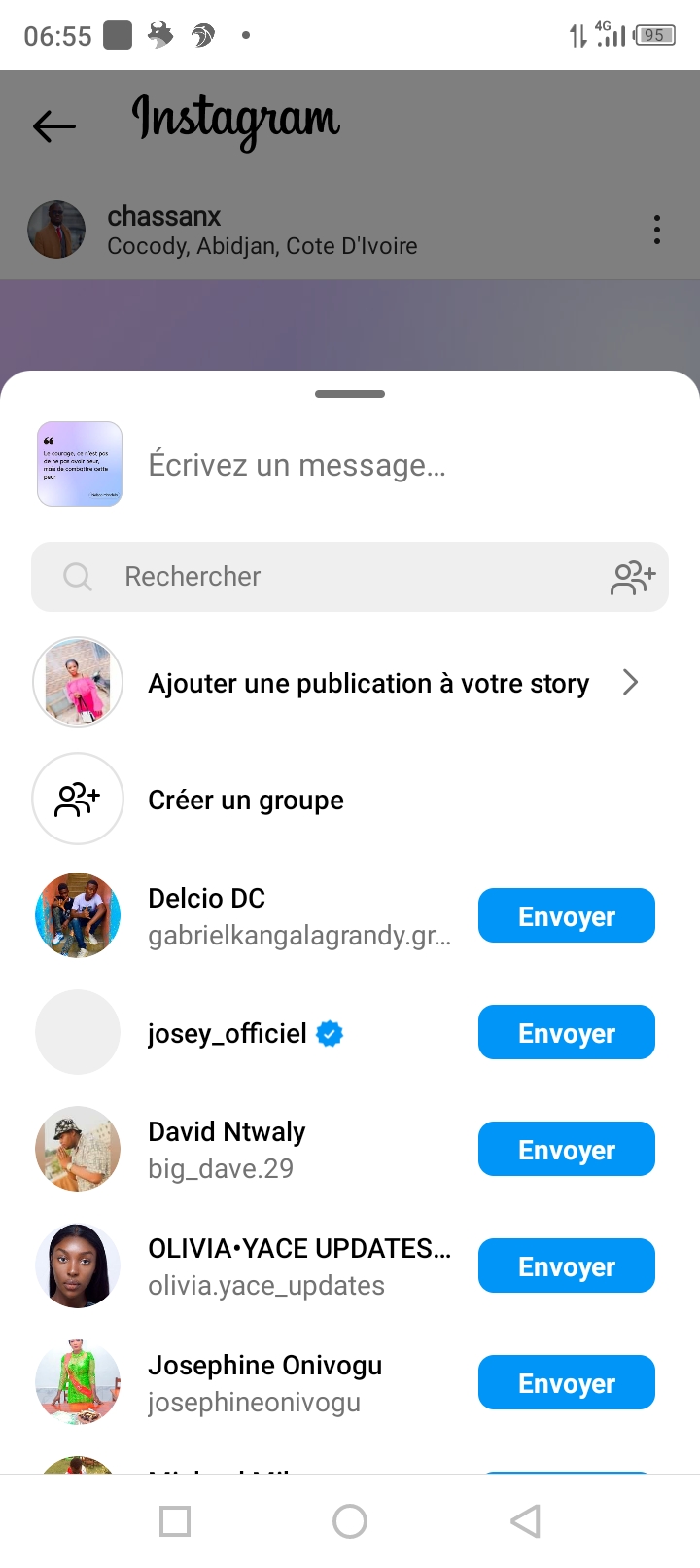Share the post with David Ntwaly
Screen dimensions: 700x1568
tap(566, 1149)
